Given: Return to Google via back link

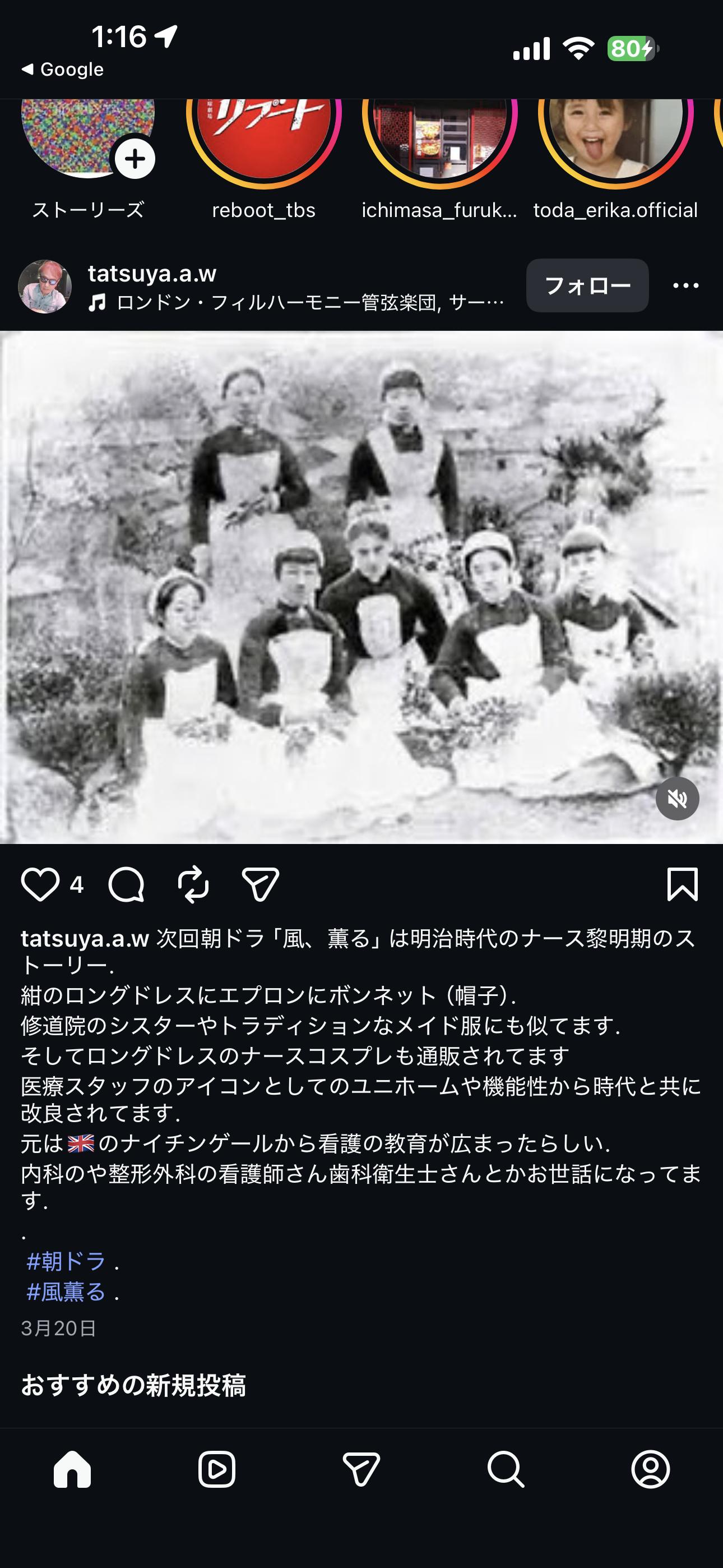Looking at the screenshot, I should [63, 70].
